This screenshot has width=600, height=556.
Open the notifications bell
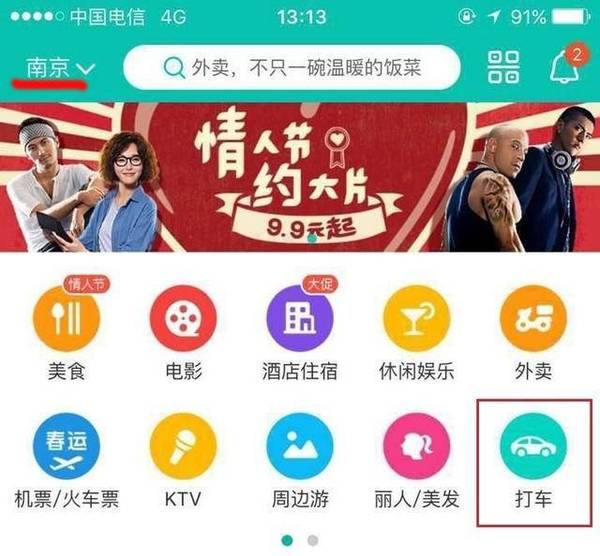click(564, 67)
